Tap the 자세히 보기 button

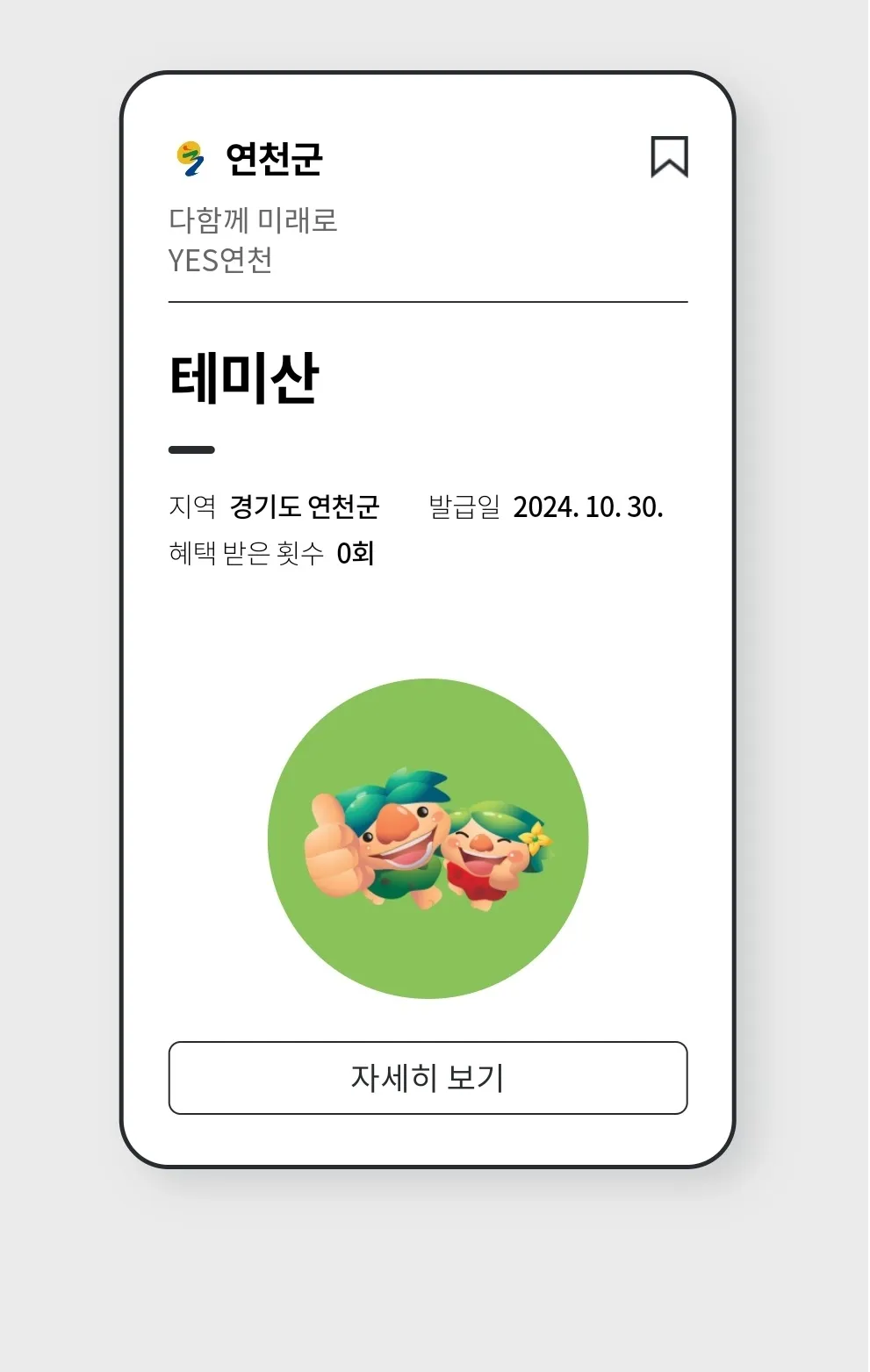tap(428, 1078)
